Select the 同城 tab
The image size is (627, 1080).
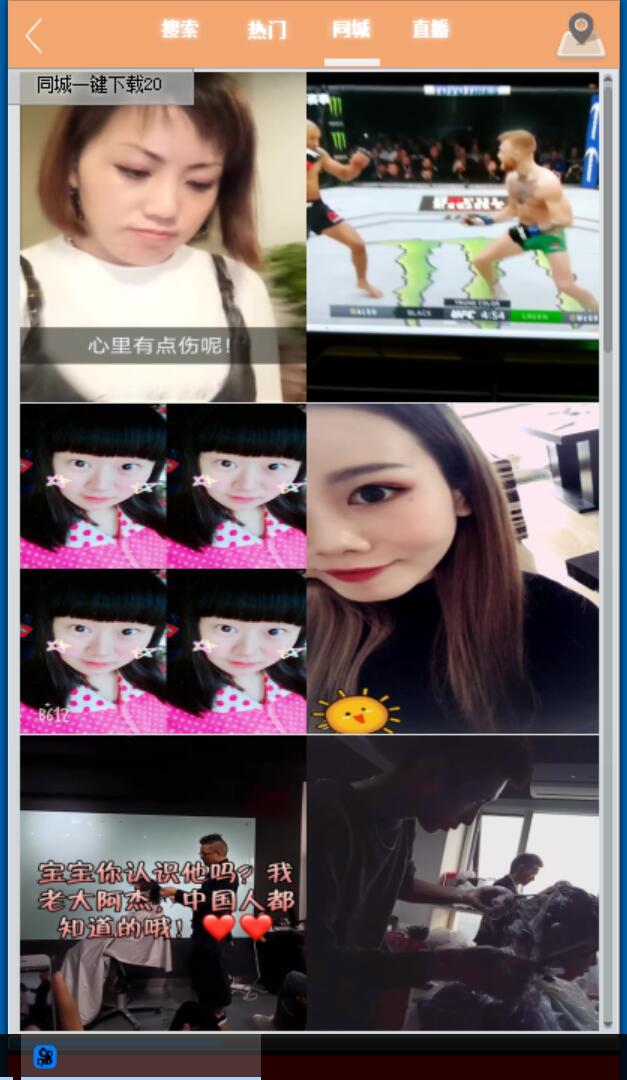coord(351,29)
